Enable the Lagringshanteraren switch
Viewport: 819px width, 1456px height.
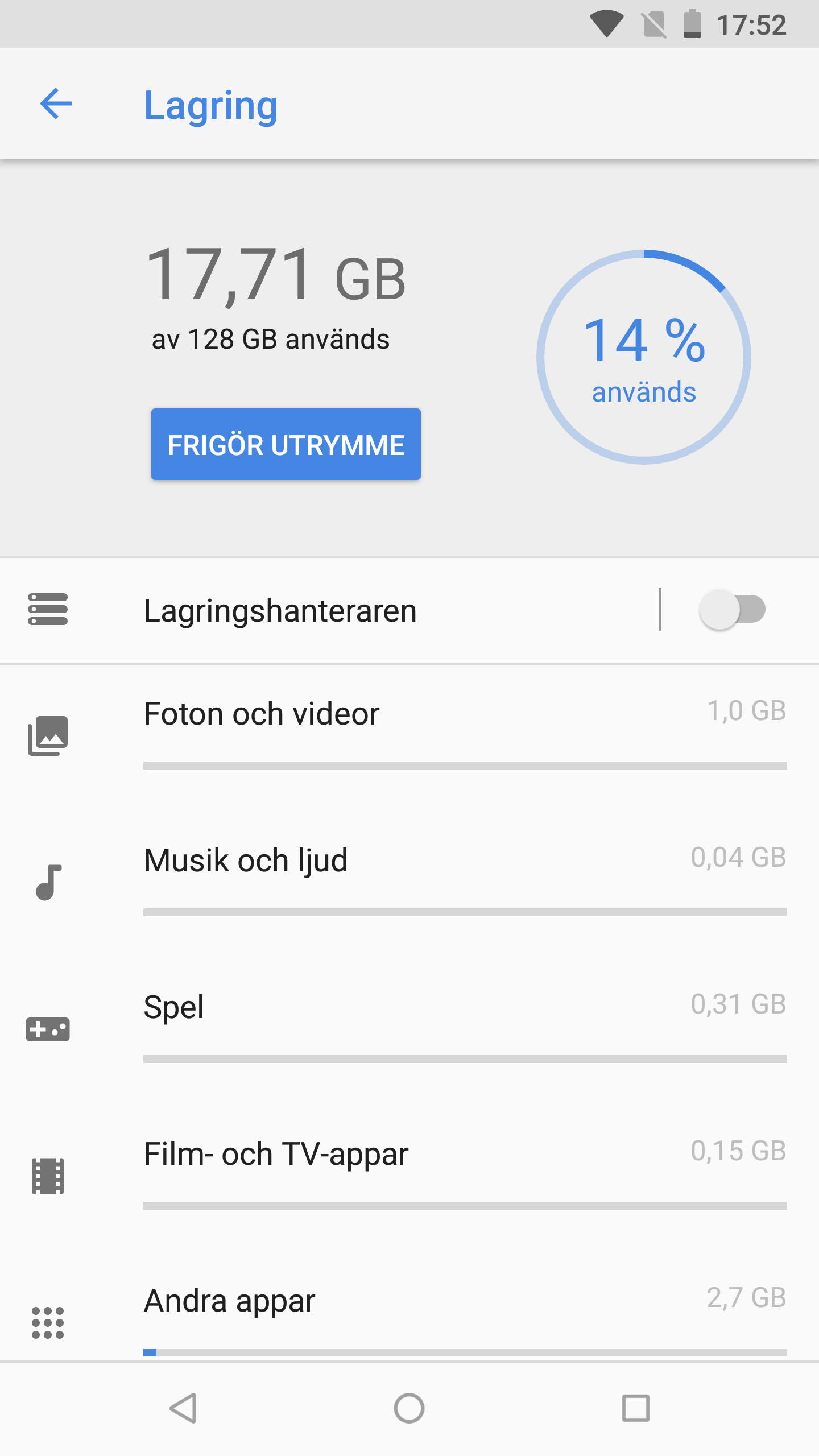click(733, 610)
